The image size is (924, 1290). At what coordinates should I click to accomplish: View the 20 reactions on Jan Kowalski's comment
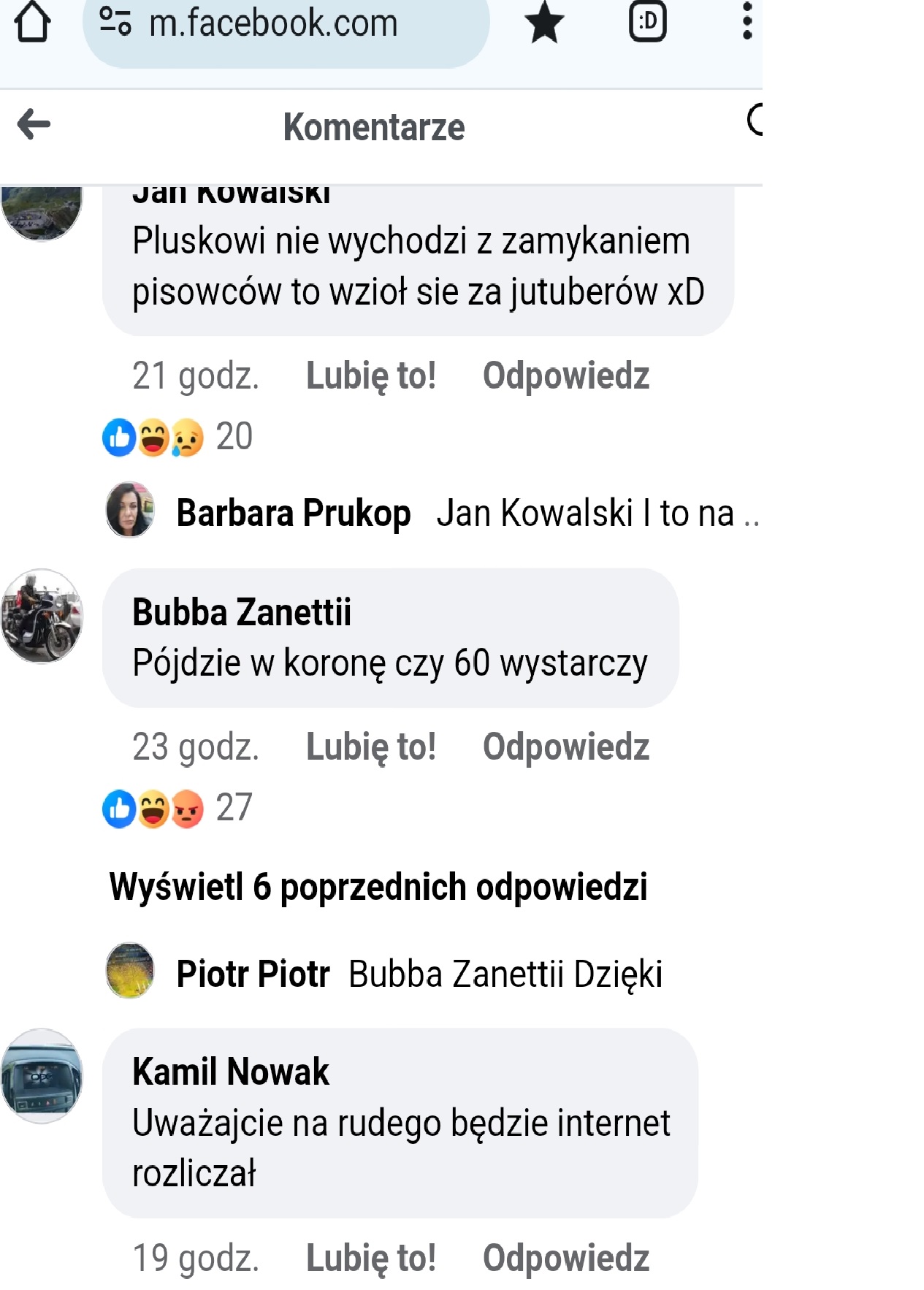coord(177,437)
